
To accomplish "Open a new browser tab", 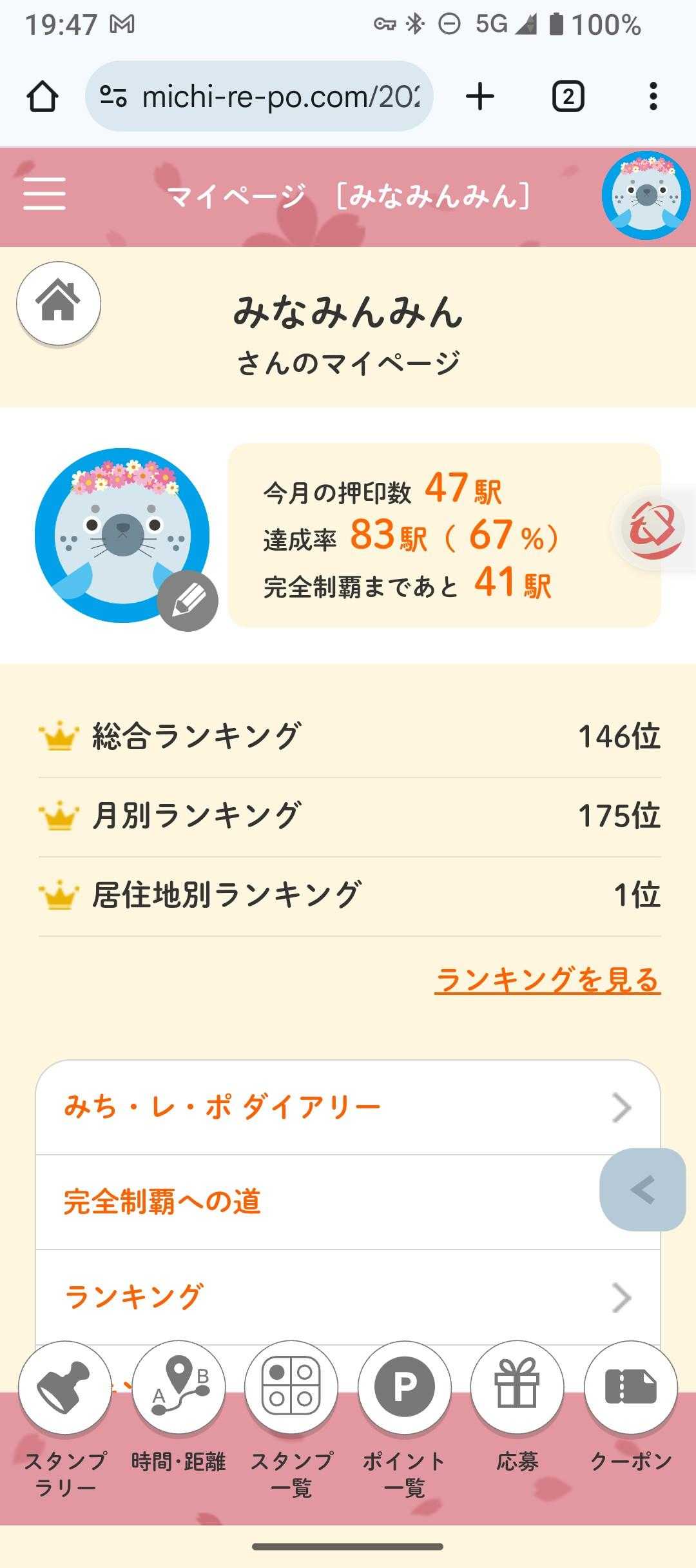I will pos(480,97).
